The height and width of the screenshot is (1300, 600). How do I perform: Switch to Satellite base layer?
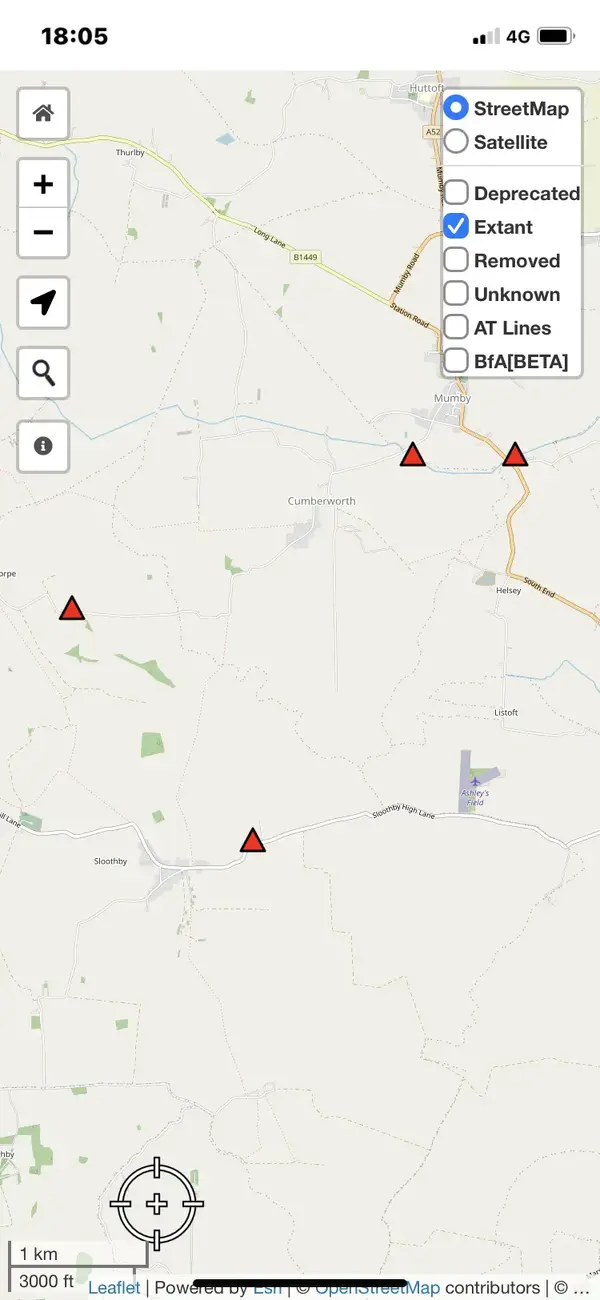(456, 142)
